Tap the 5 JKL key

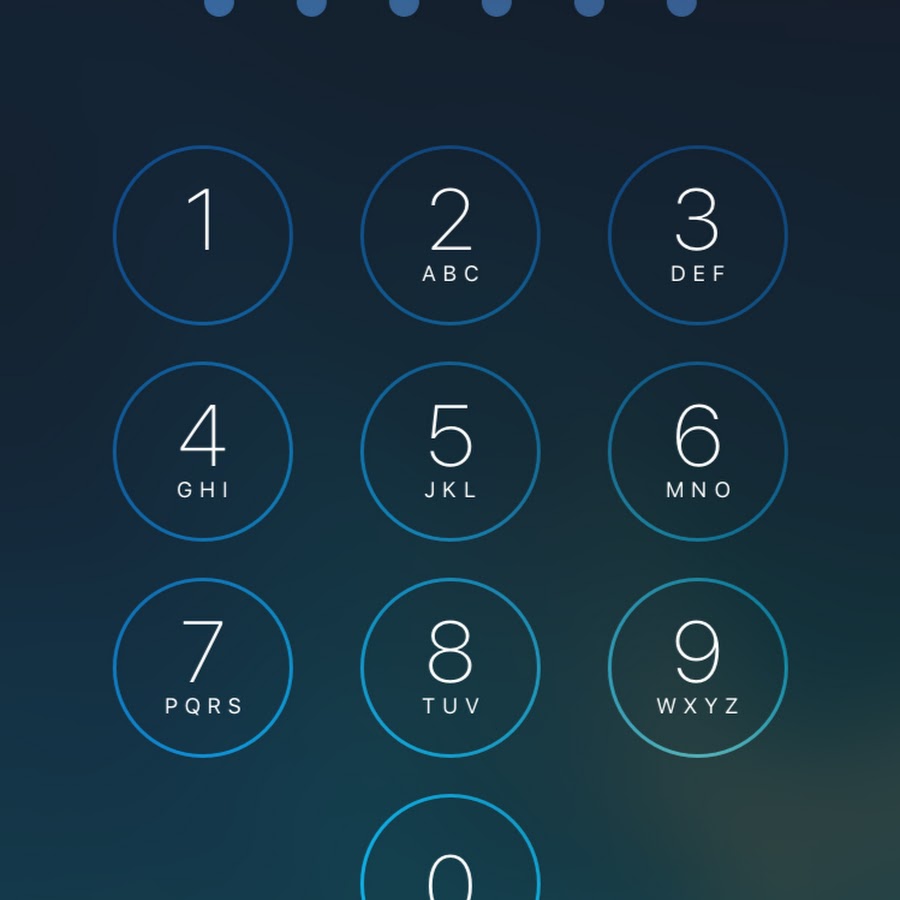coord(450,451)
